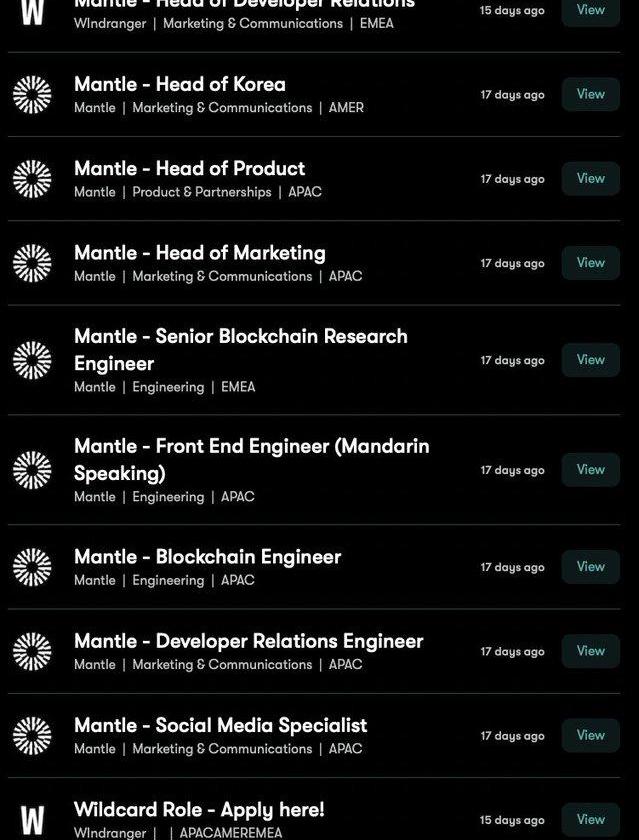The image size is (639, 840).
Task: View the Wildcard Role listing
Action: point(590,819)
